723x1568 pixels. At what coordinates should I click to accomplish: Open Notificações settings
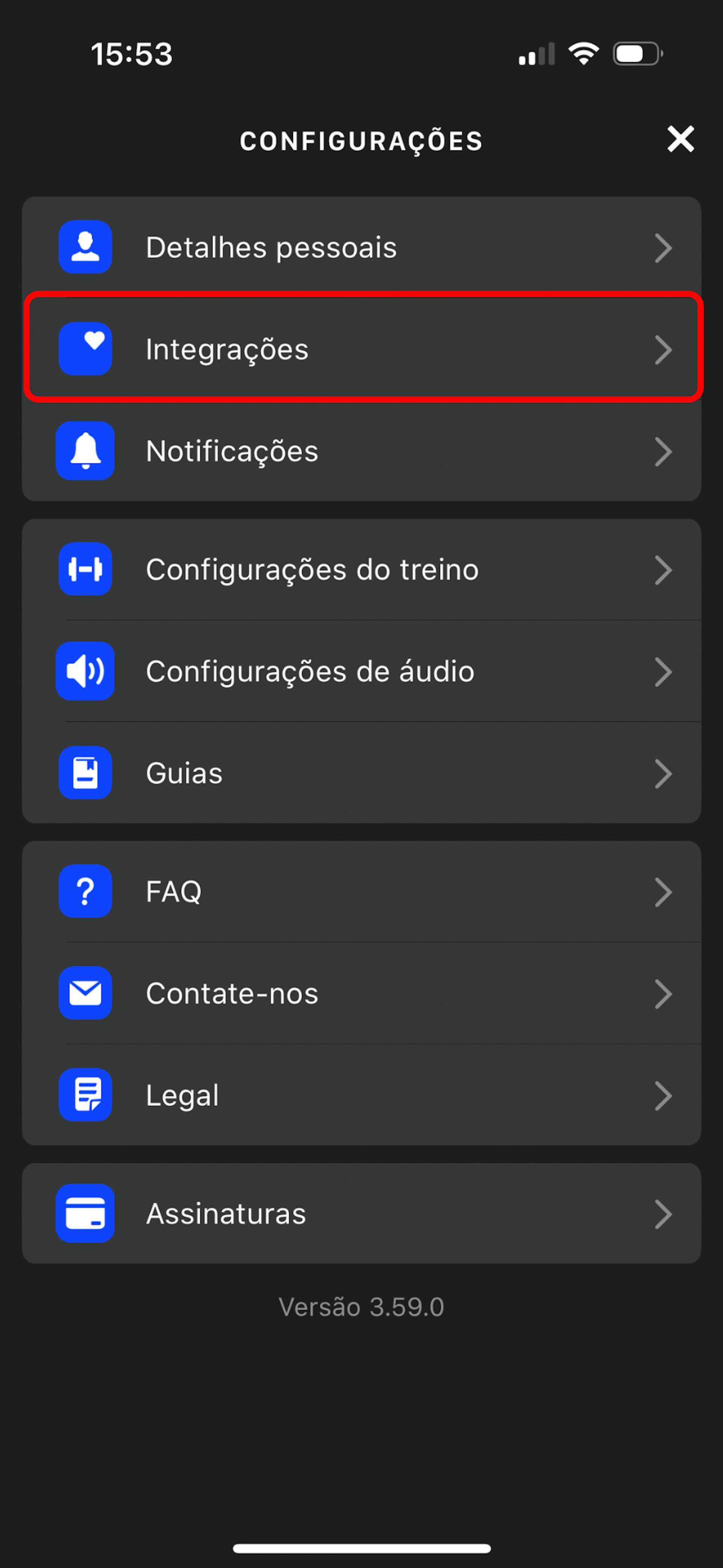(x=361, y=451)
